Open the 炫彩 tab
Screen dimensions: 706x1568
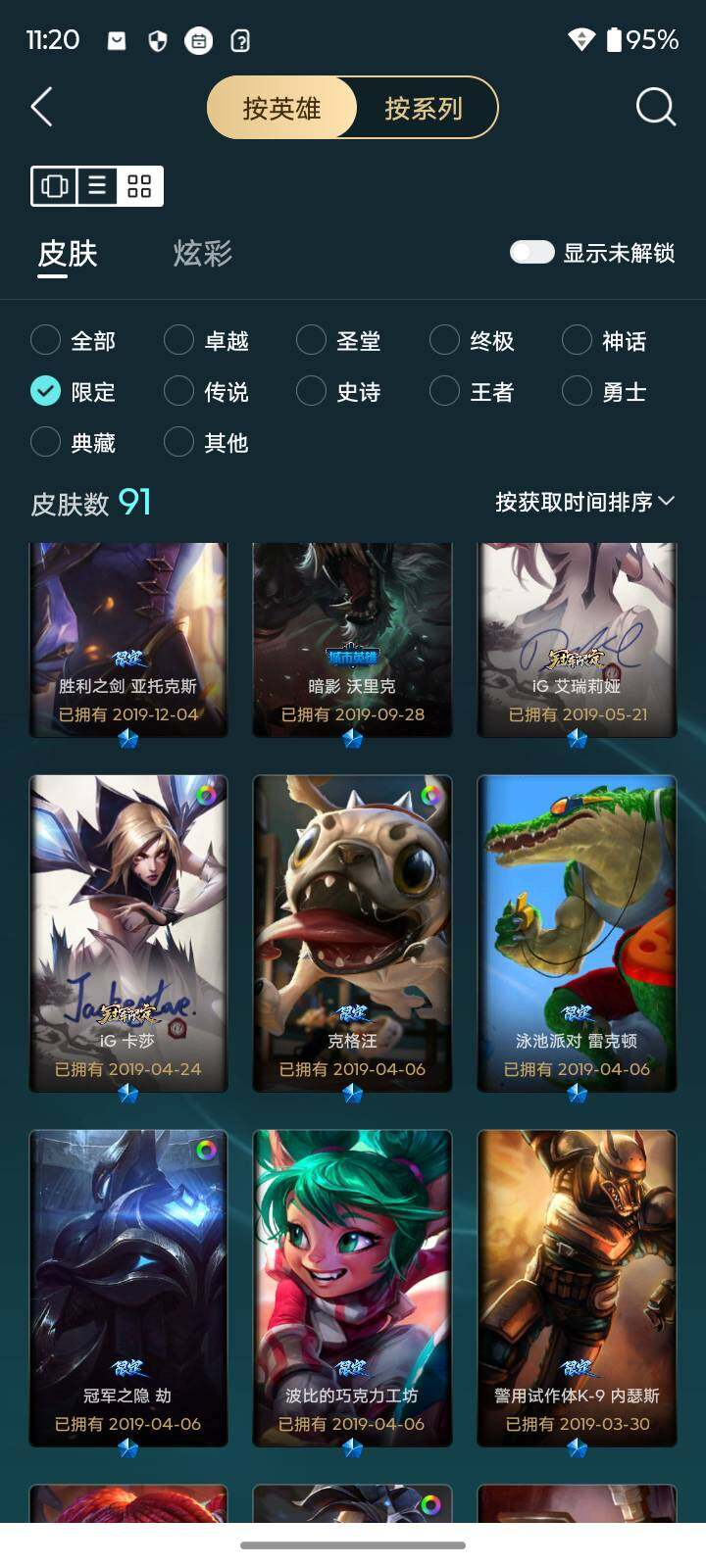[x=200, y=254]
